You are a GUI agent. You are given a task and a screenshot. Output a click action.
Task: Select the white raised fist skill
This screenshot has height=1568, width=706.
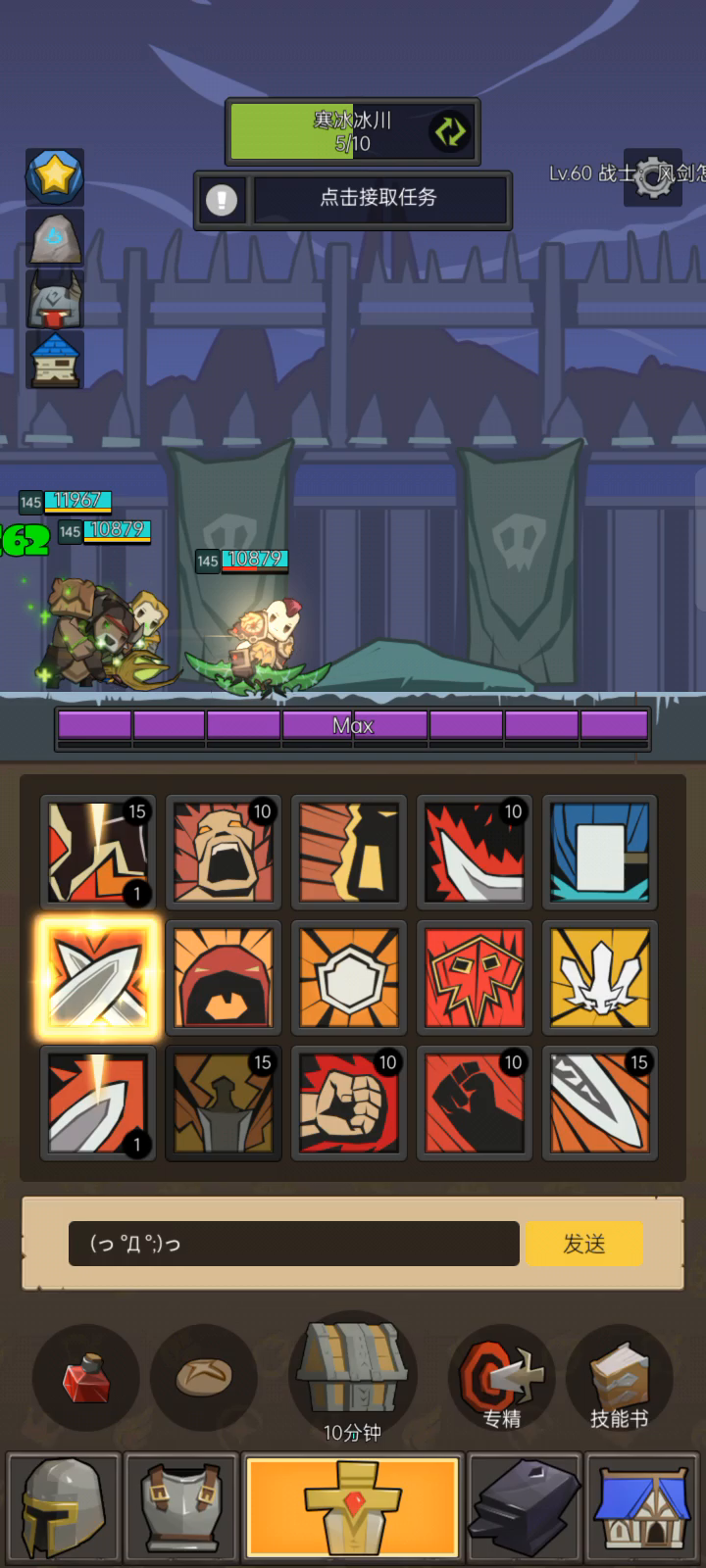349,1103
